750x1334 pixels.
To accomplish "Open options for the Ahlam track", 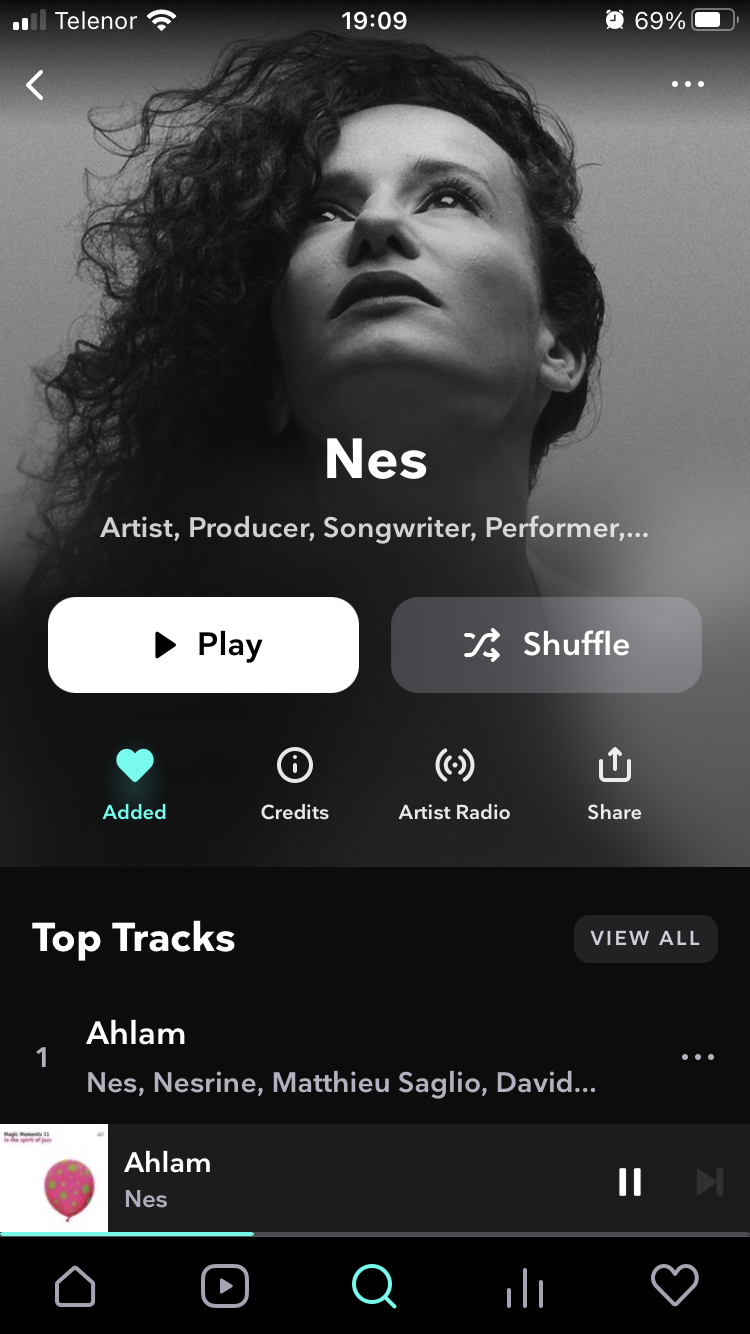I will (x=697, y=1057).
